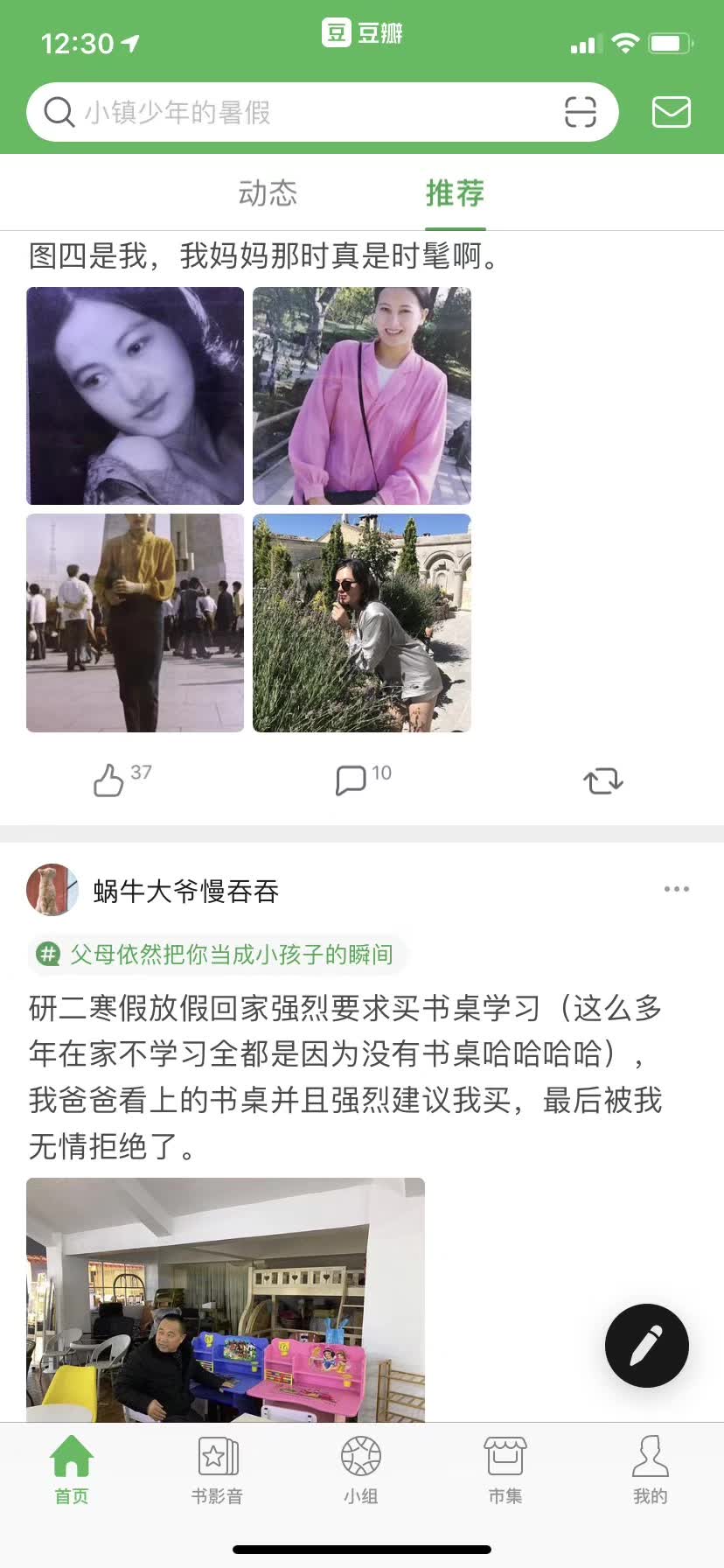Open the mail inbox icon

tap(671, 112)
